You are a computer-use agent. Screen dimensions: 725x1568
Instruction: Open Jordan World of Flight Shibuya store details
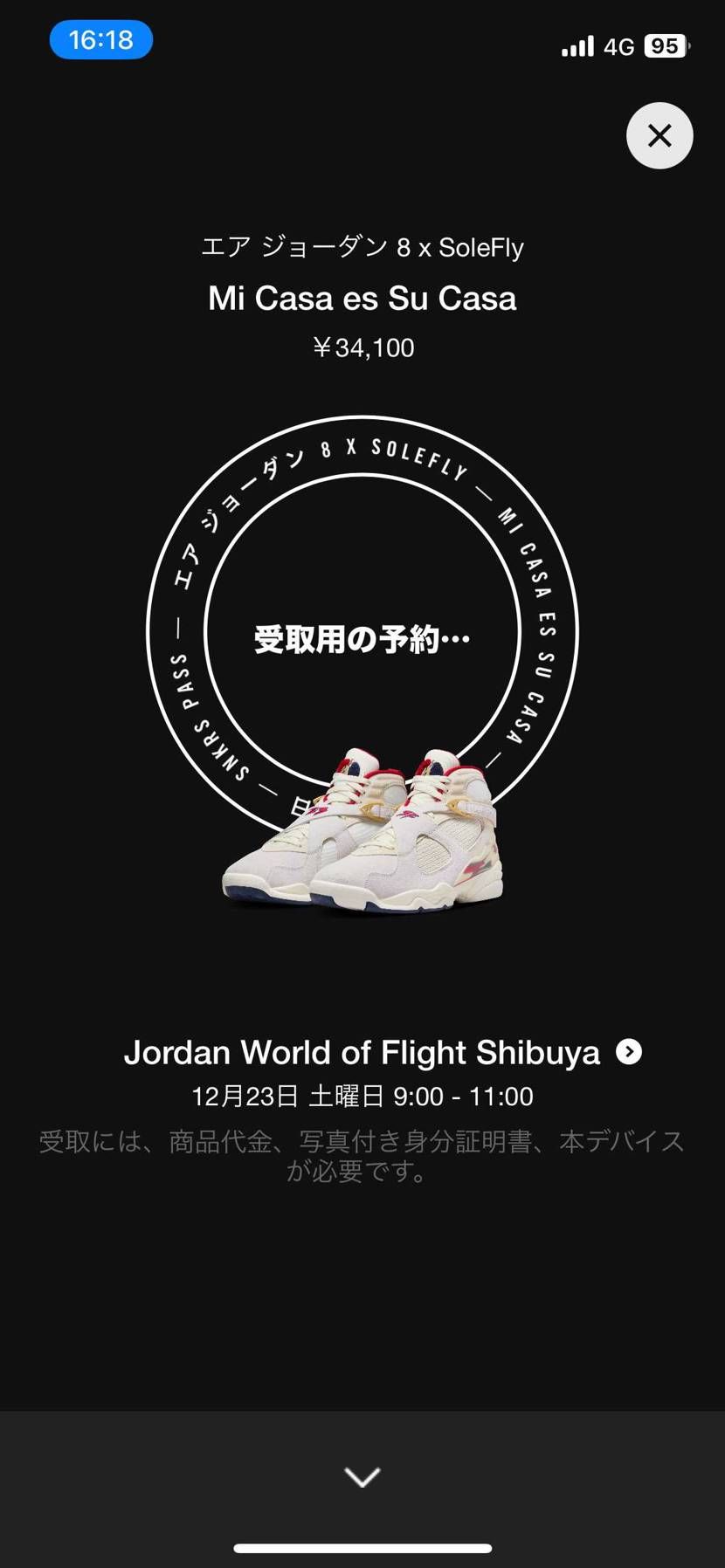pyautogui.click(x=629, y=1052)
